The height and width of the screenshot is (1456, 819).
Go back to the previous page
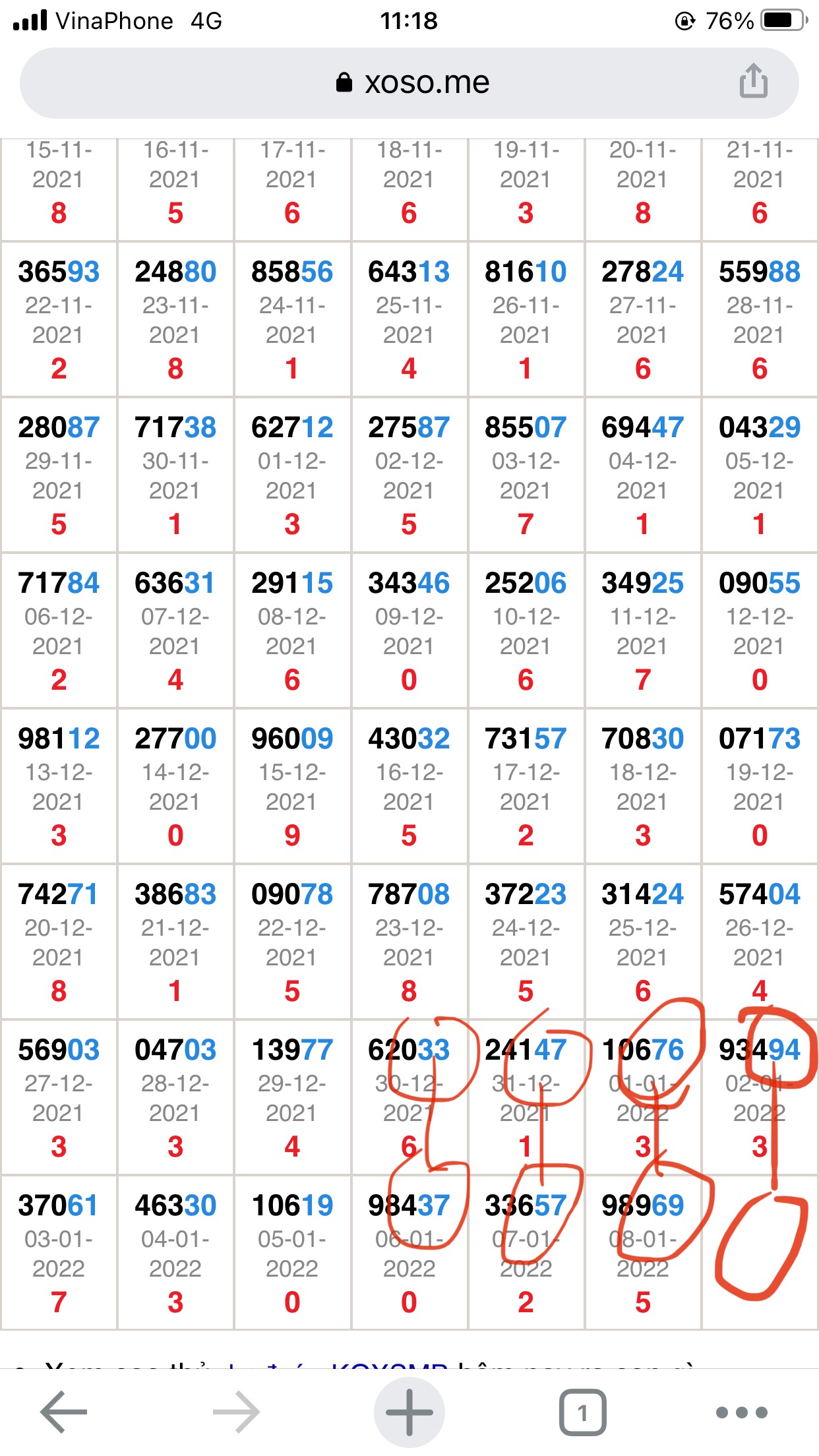pos(64,1412)
